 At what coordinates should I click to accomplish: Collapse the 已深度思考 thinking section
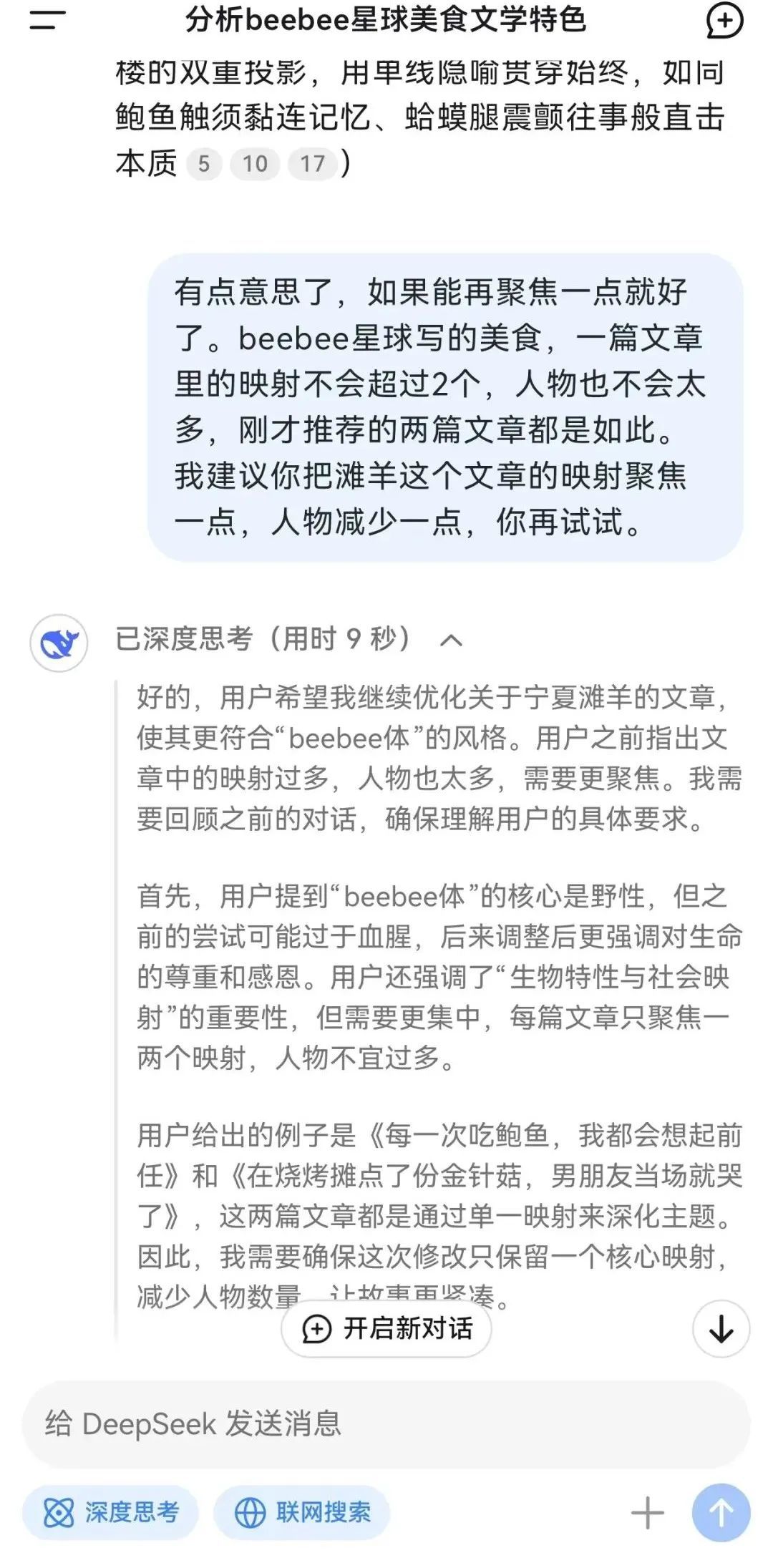point(451,640)
